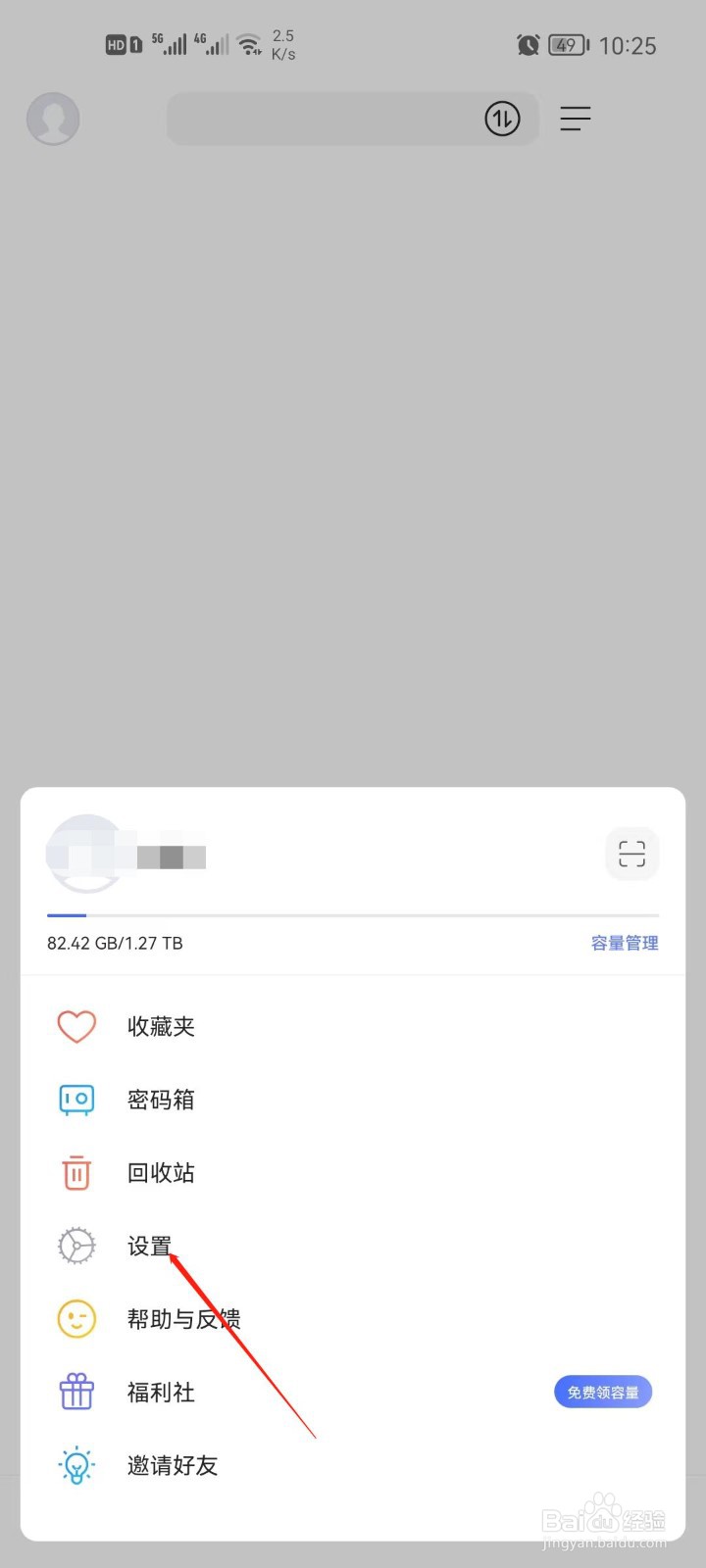Tap the 免费领容量 button
The image size is (706, 1568).
(x=602, y=1392)
